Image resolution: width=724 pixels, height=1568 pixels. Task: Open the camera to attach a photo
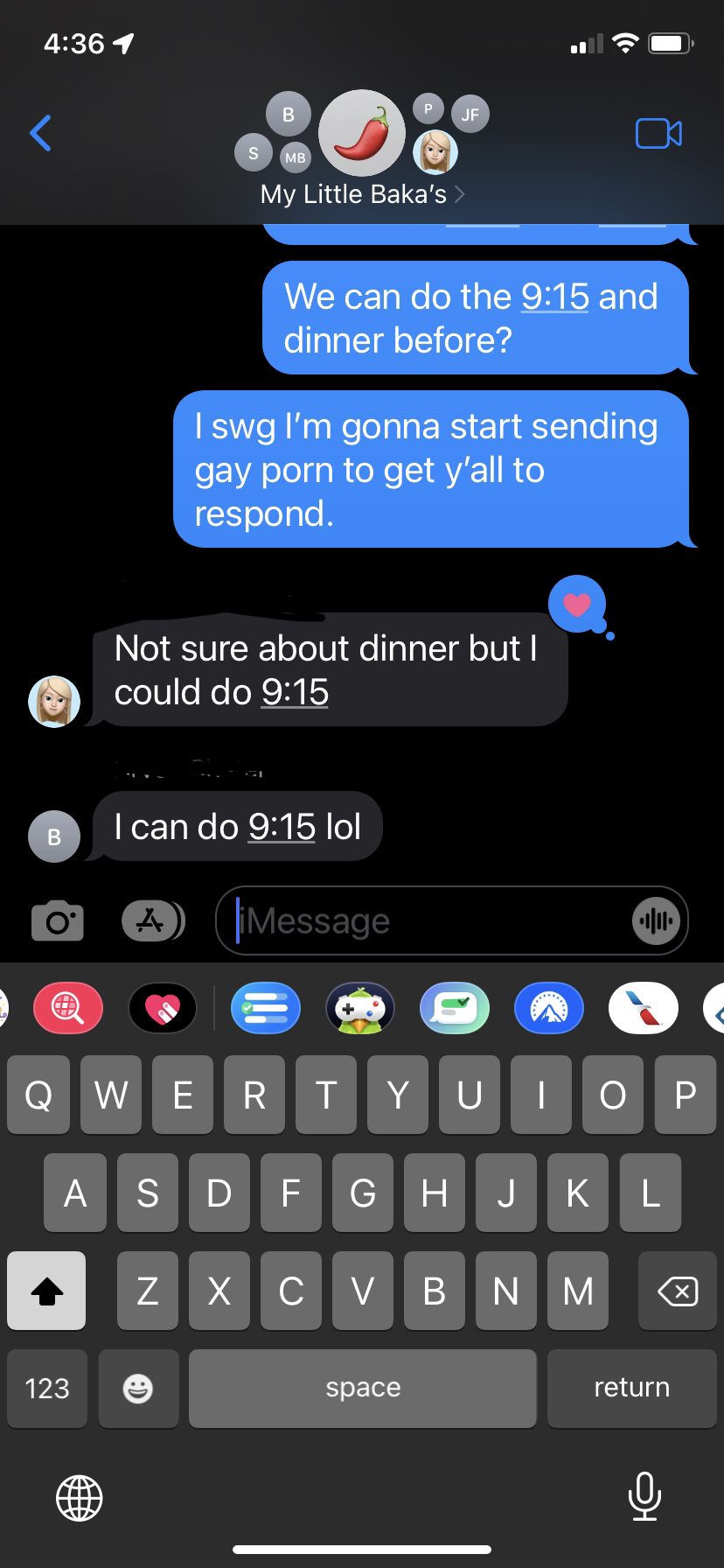[58, 921]
